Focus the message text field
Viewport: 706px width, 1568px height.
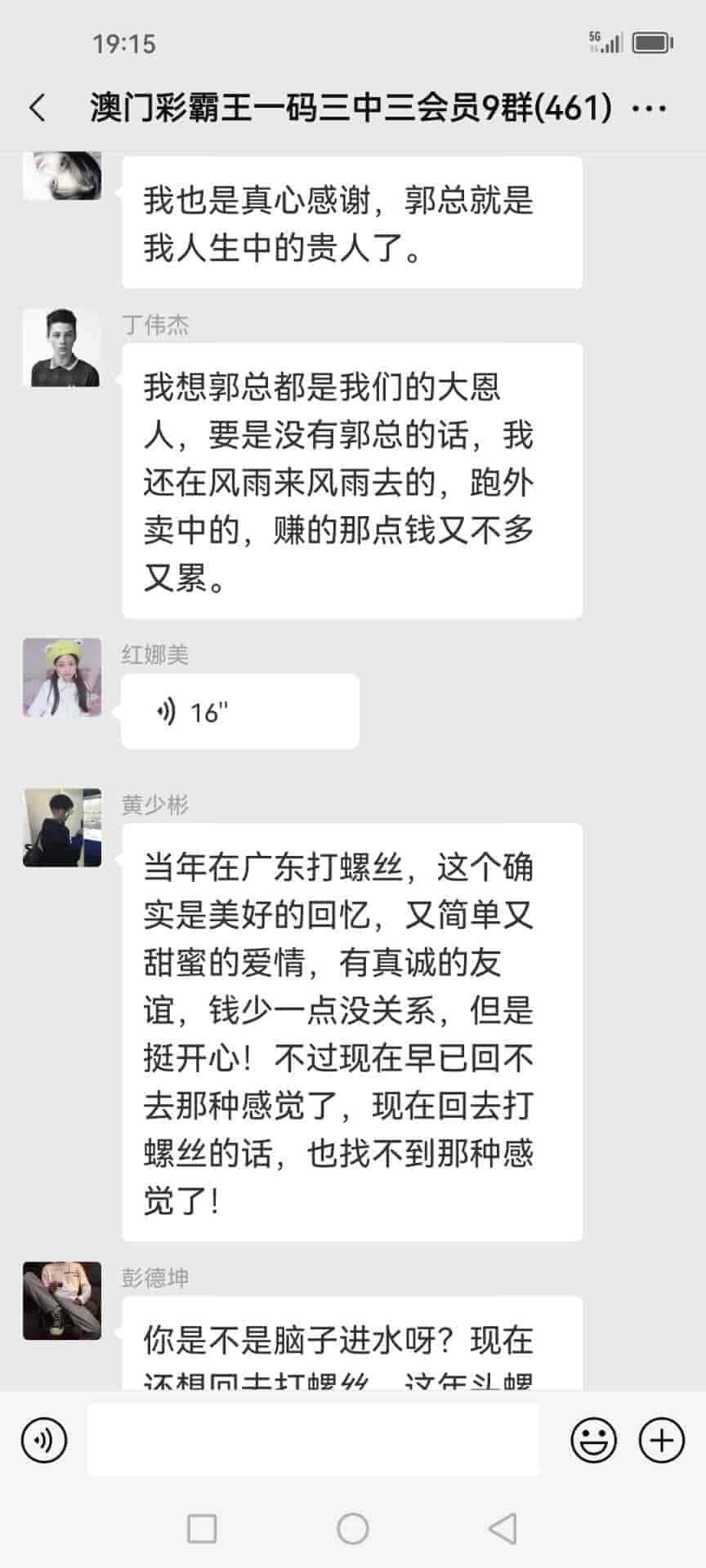click(x=313, y=1440)
